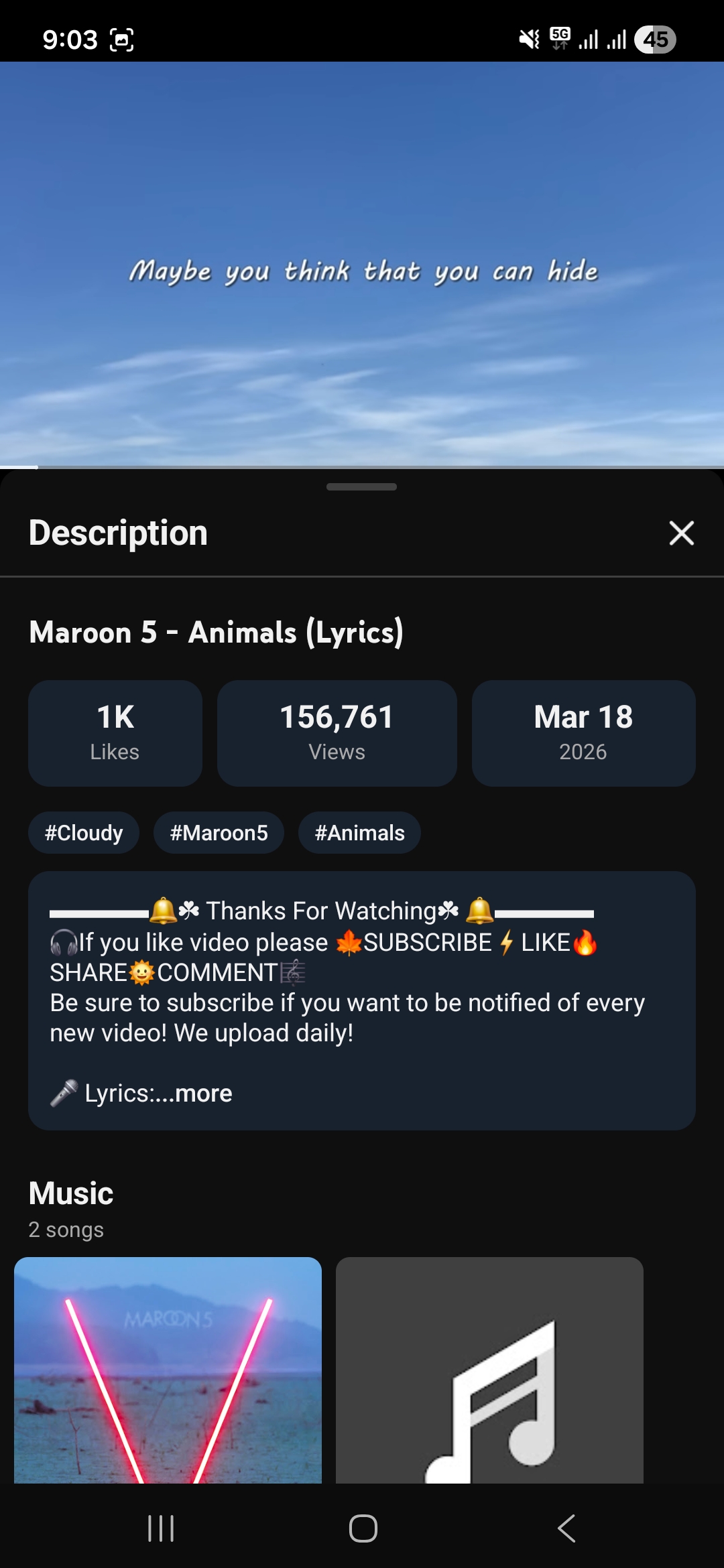Close the Description panel
The image size is (724, 1568).
pyautogui.click(x=681, y=533)
